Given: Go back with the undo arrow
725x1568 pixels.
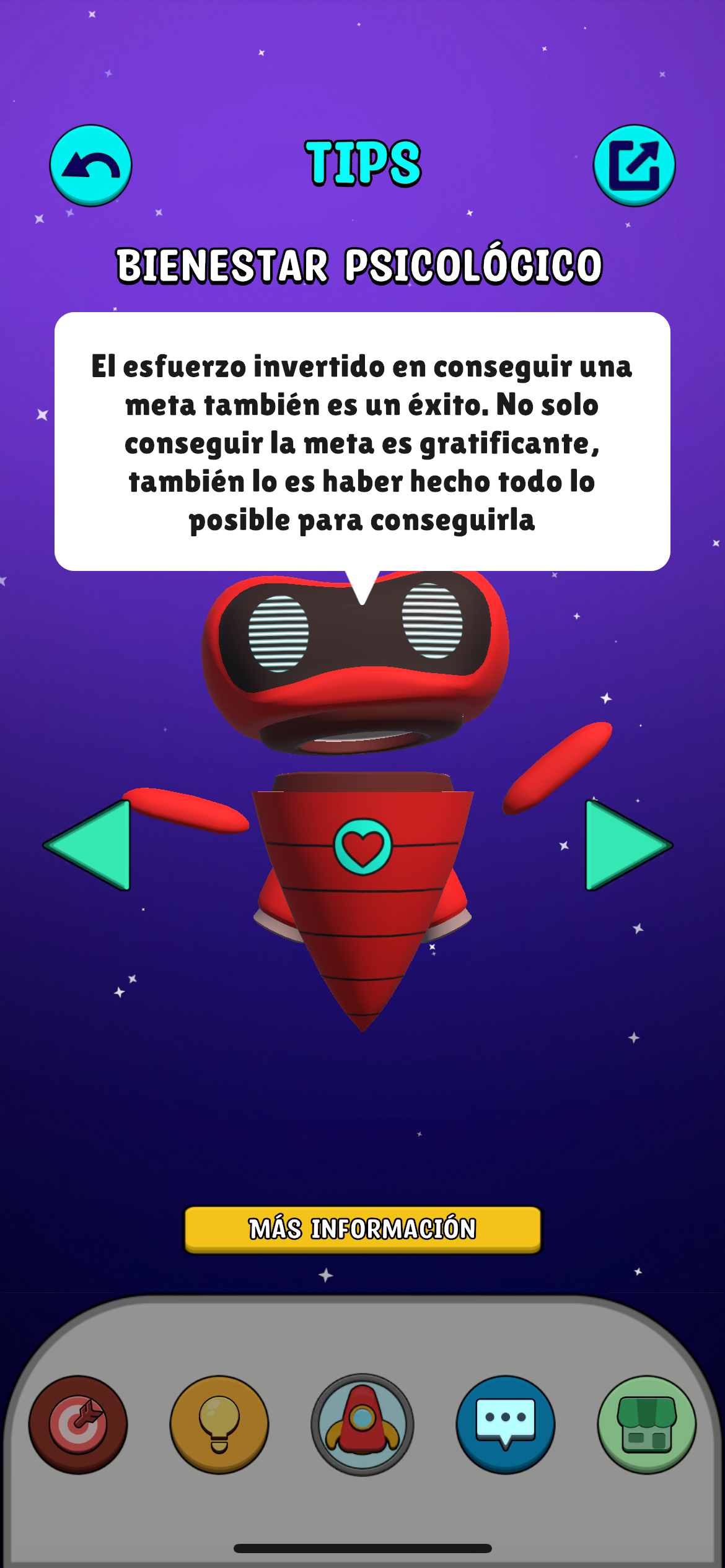Looking at the screenshot, I should (90, 165).
